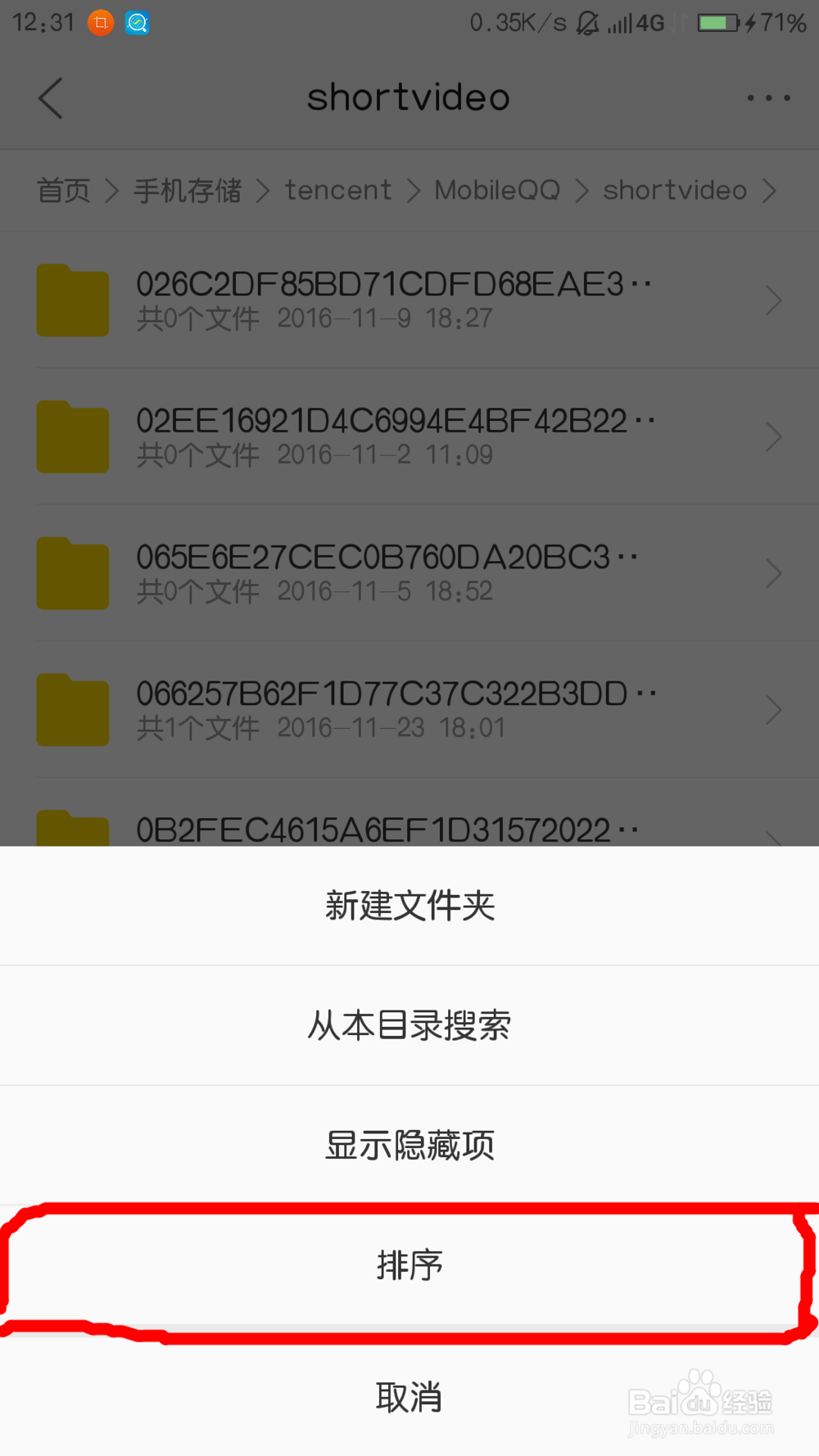Tap the yellow folder icon of 026C2DF85BD71CDFD68EAE3
The height and width of the screenshot is (1456, 819).
coord(72,301)
